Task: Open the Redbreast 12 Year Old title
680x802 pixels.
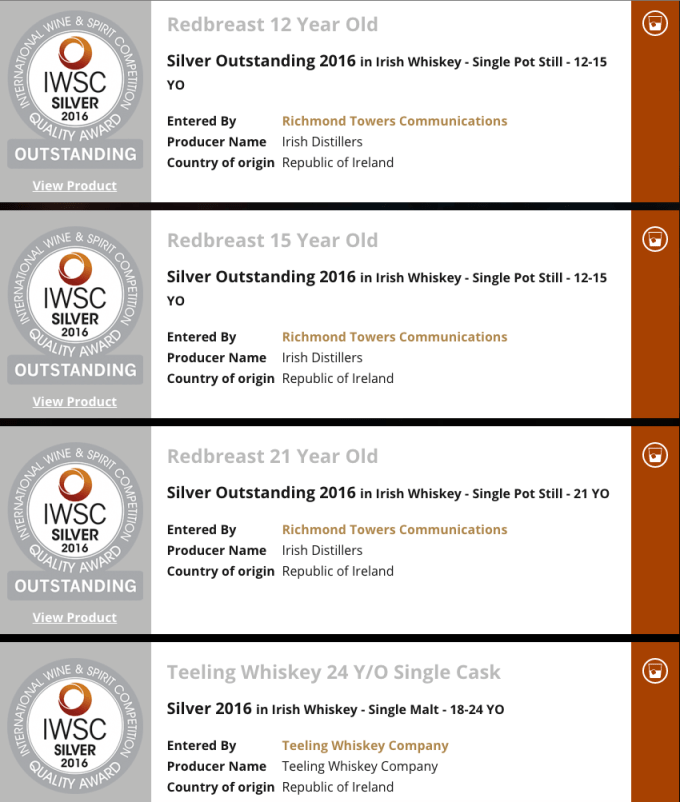Action: pos(272,24)
